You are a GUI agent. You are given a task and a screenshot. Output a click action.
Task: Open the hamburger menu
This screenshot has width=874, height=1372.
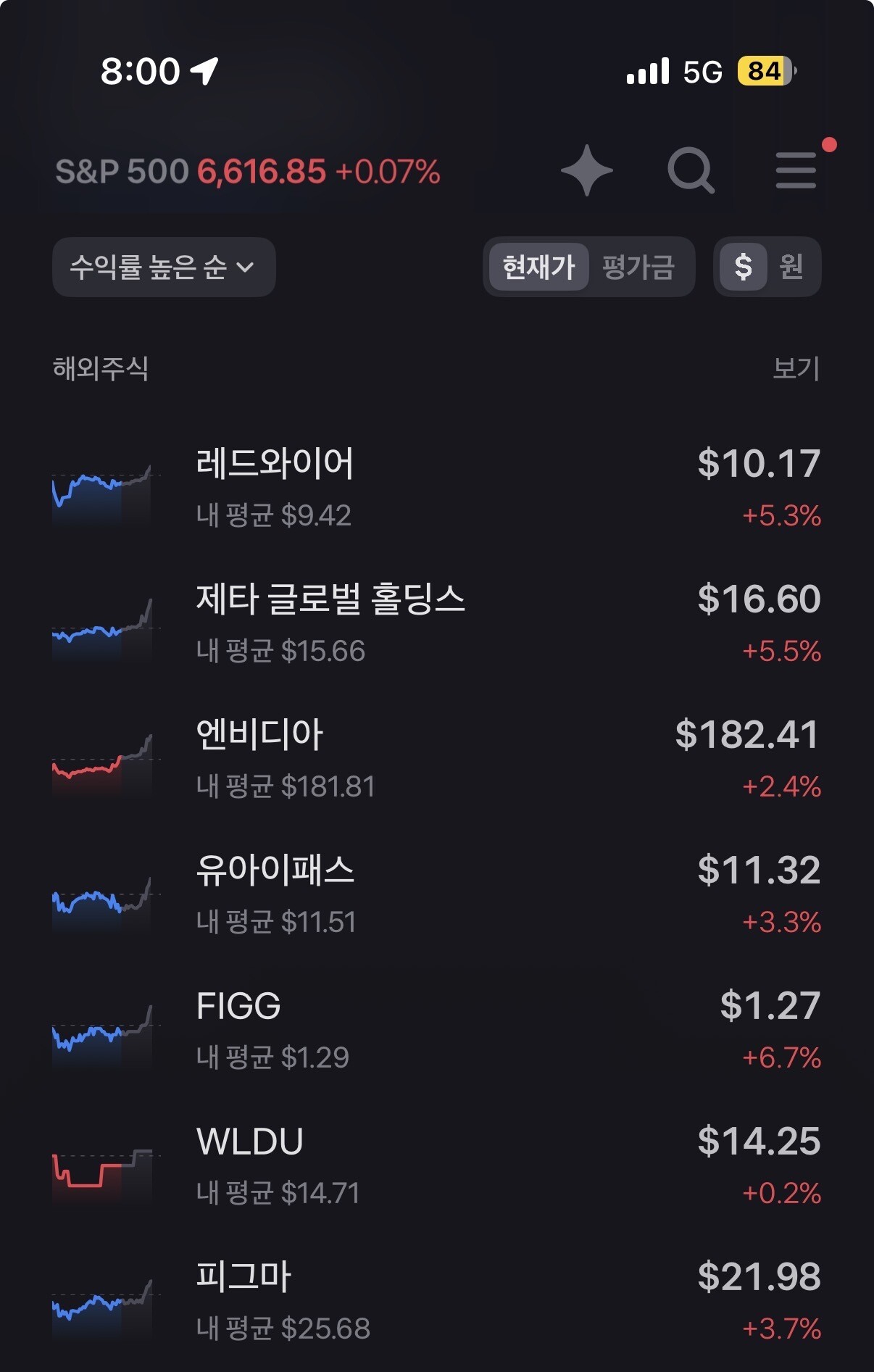pos(796,171)
